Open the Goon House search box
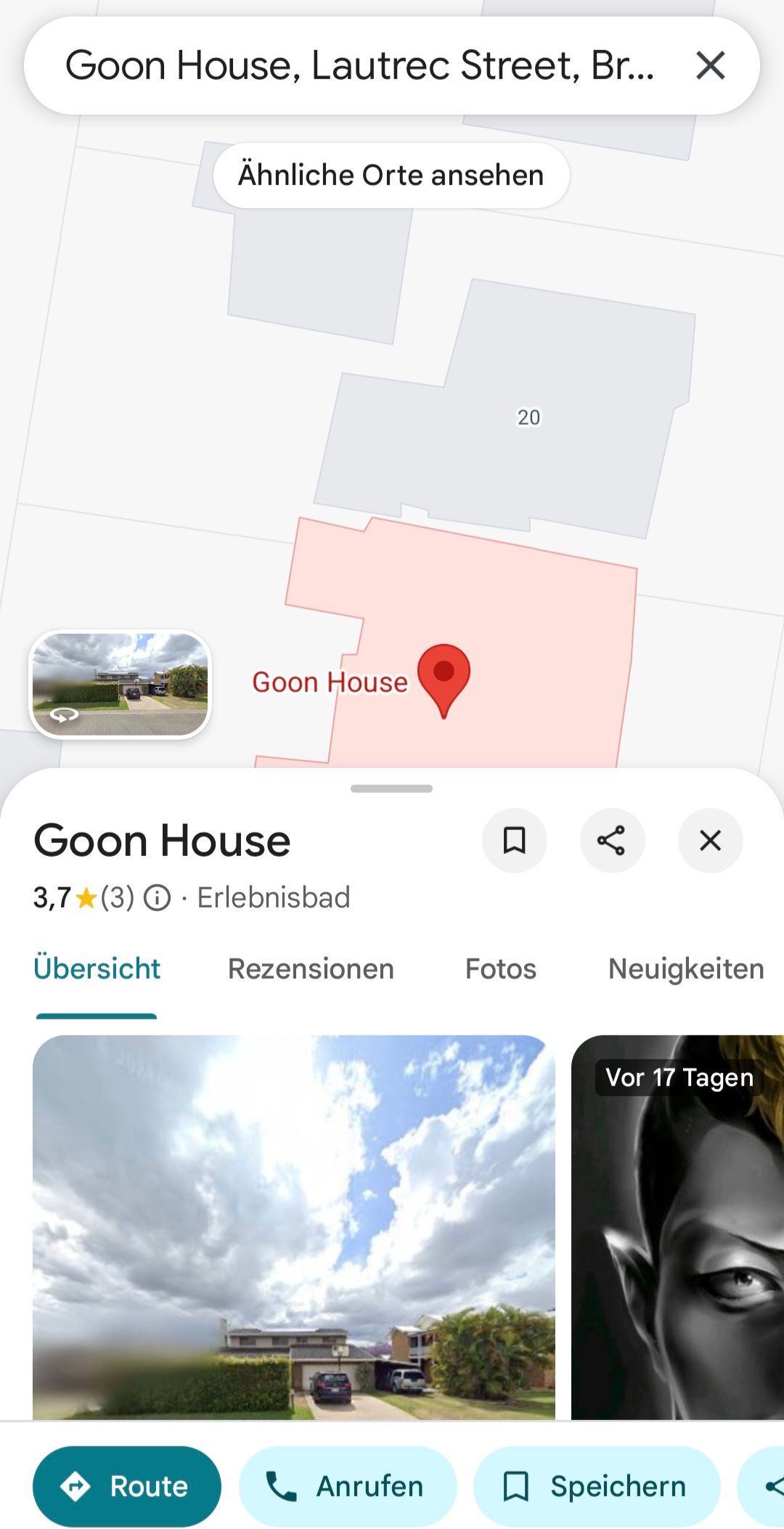784x1529 pixels. click(359, 65)
